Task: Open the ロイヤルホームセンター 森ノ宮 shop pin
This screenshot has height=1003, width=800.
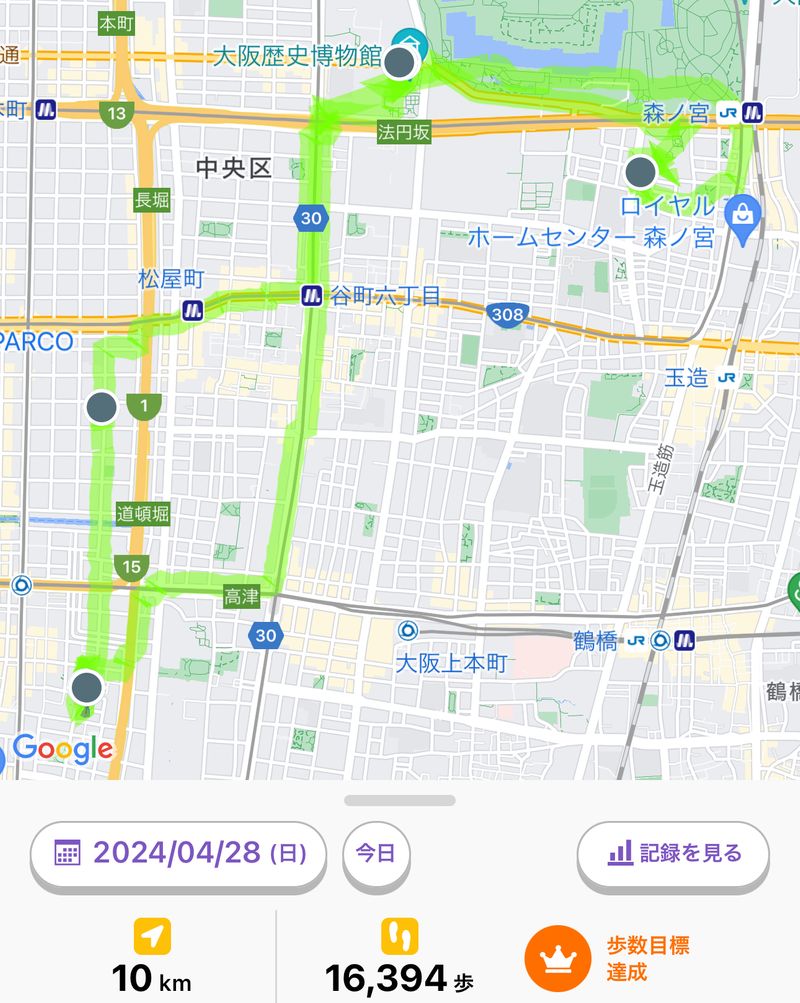Action: coord(744,212)
